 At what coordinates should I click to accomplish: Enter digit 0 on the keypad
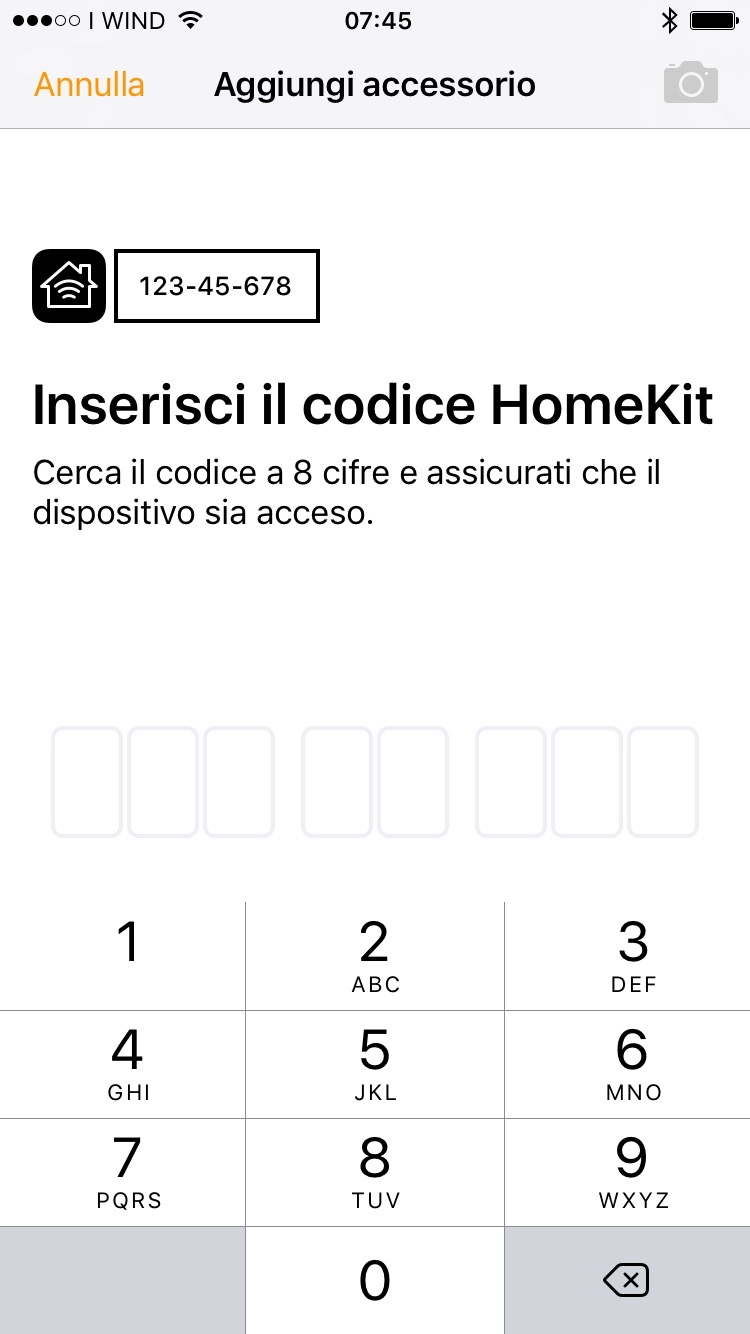coord(375,1280)
